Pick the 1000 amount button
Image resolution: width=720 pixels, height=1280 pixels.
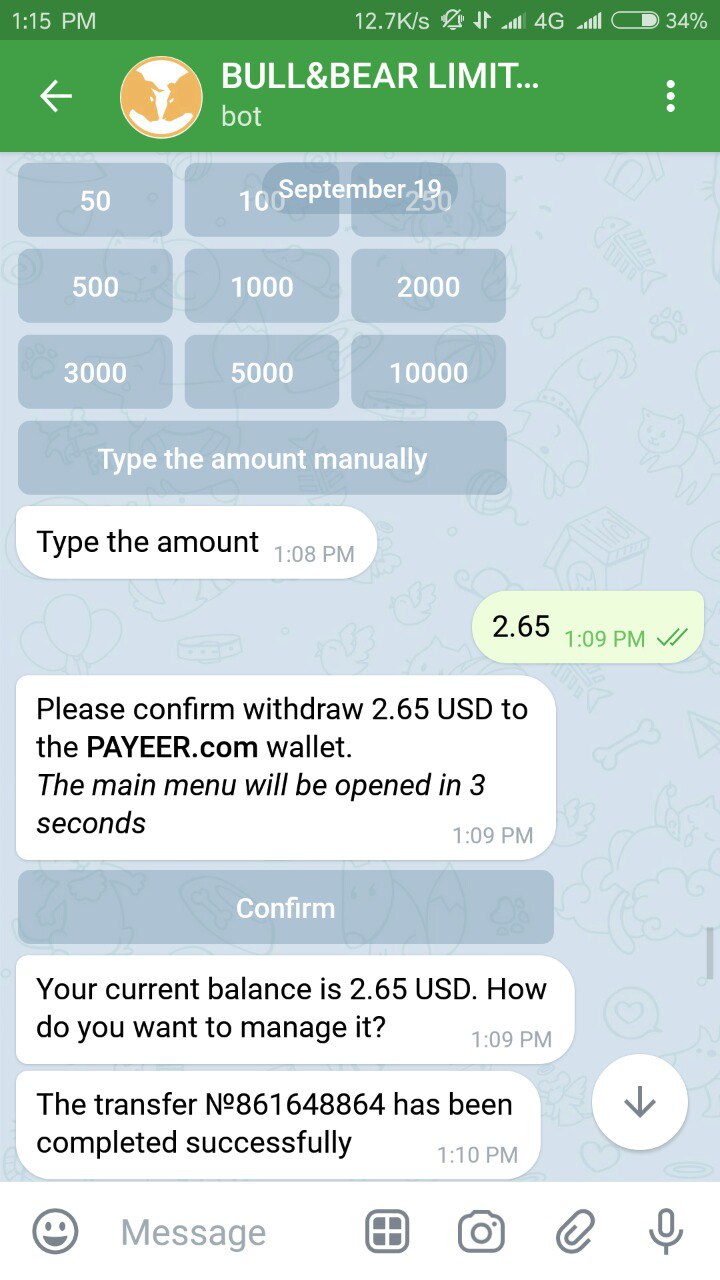coord(262,287)
